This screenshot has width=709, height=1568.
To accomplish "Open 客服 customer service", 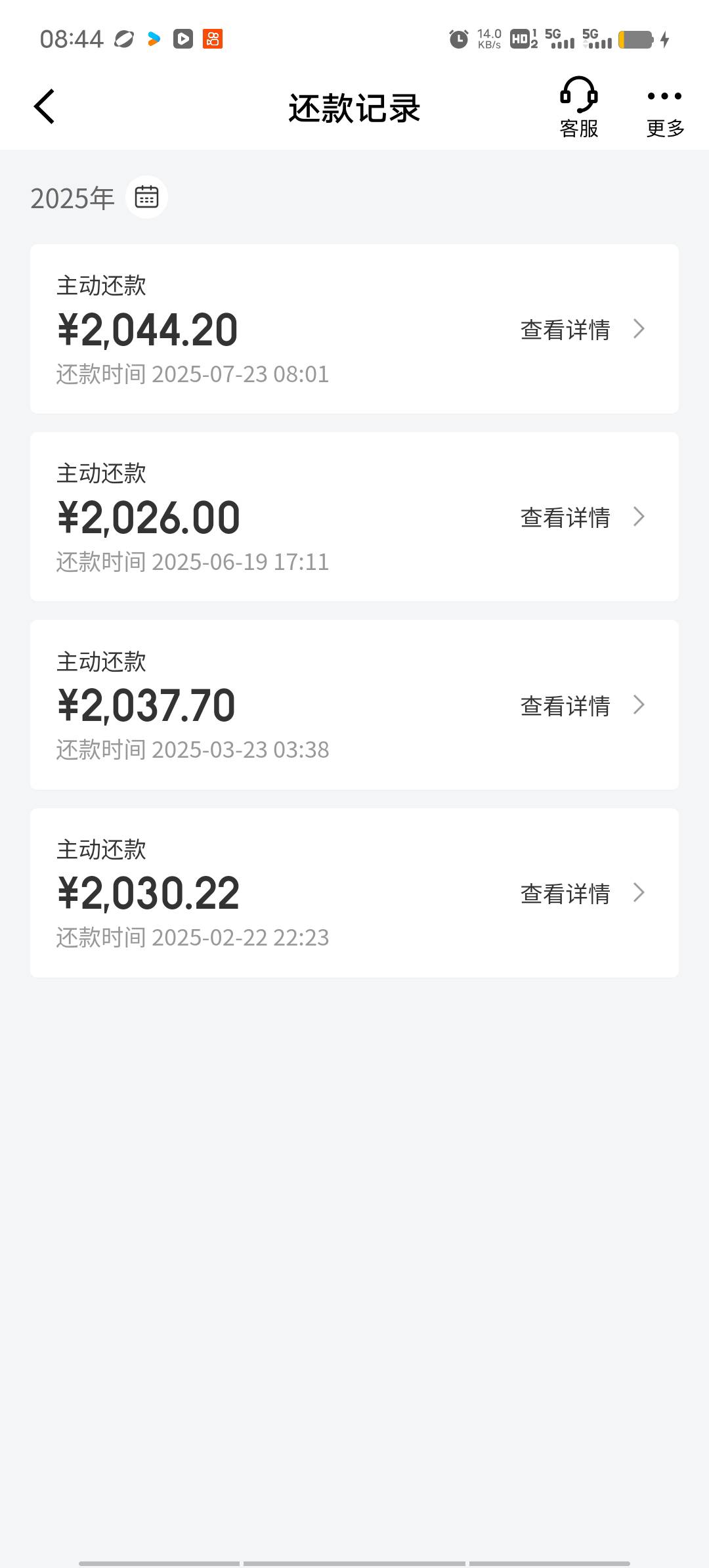I will [578, 108].
